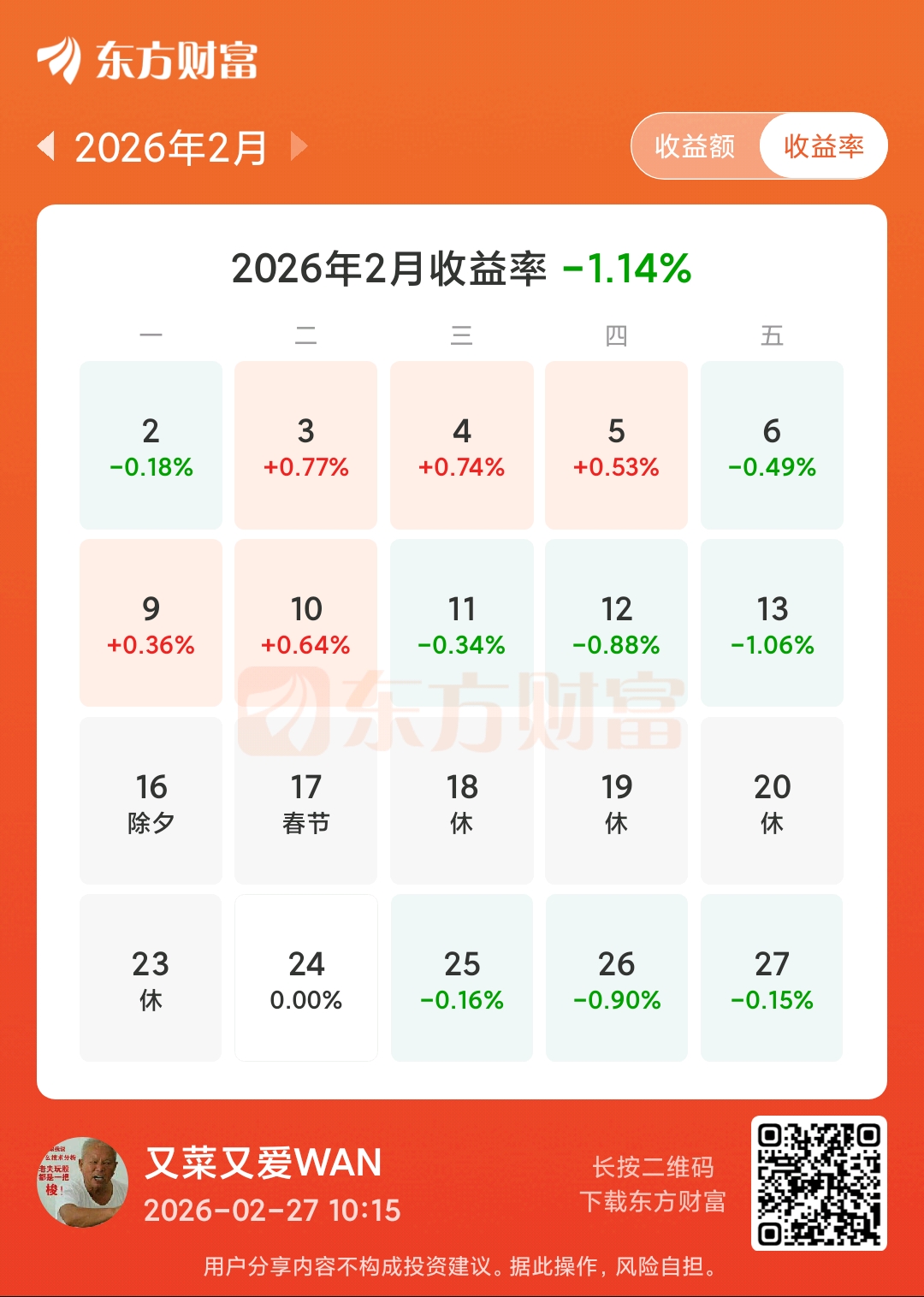Viewport: 924px width, 1297px height.
Task: Expand month selector on 2026年2月 label
Action: pyautogui.click(x=171, y=146)
